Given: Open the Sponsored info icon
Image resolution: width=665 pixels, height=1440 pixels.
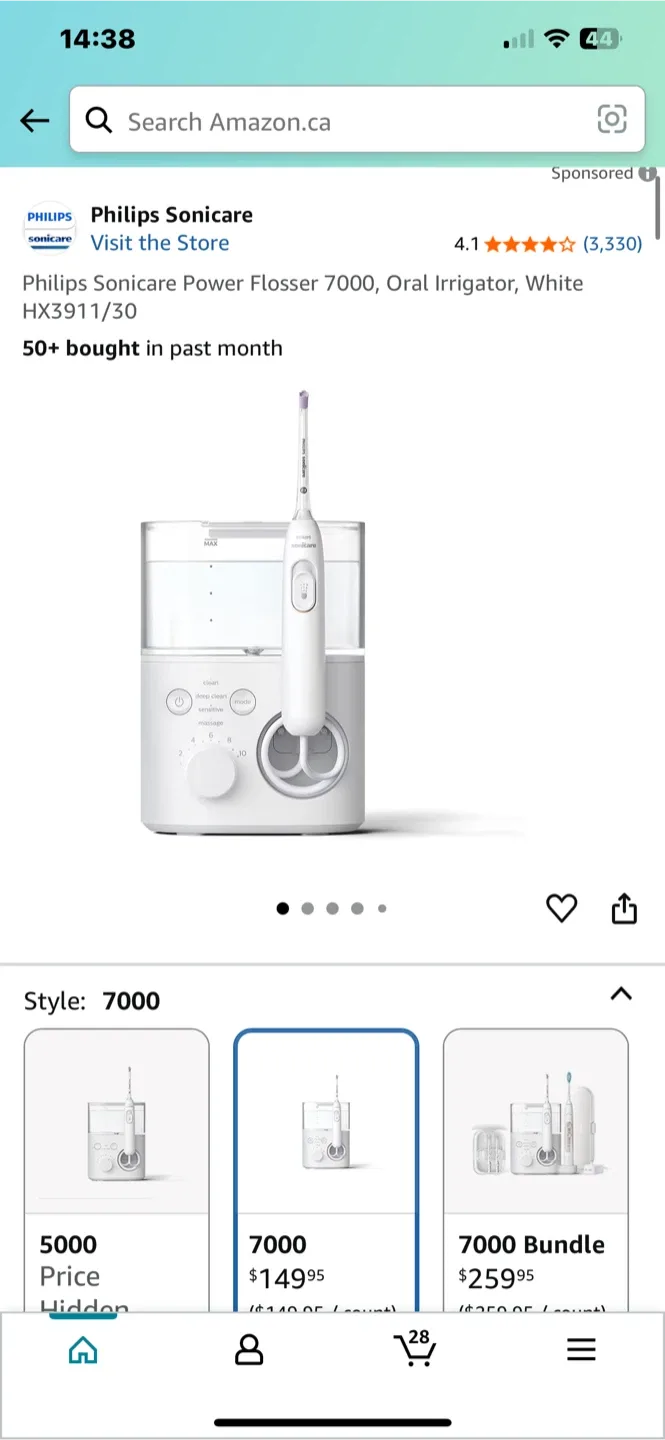Looking at the screenshot, I should 648,174.
